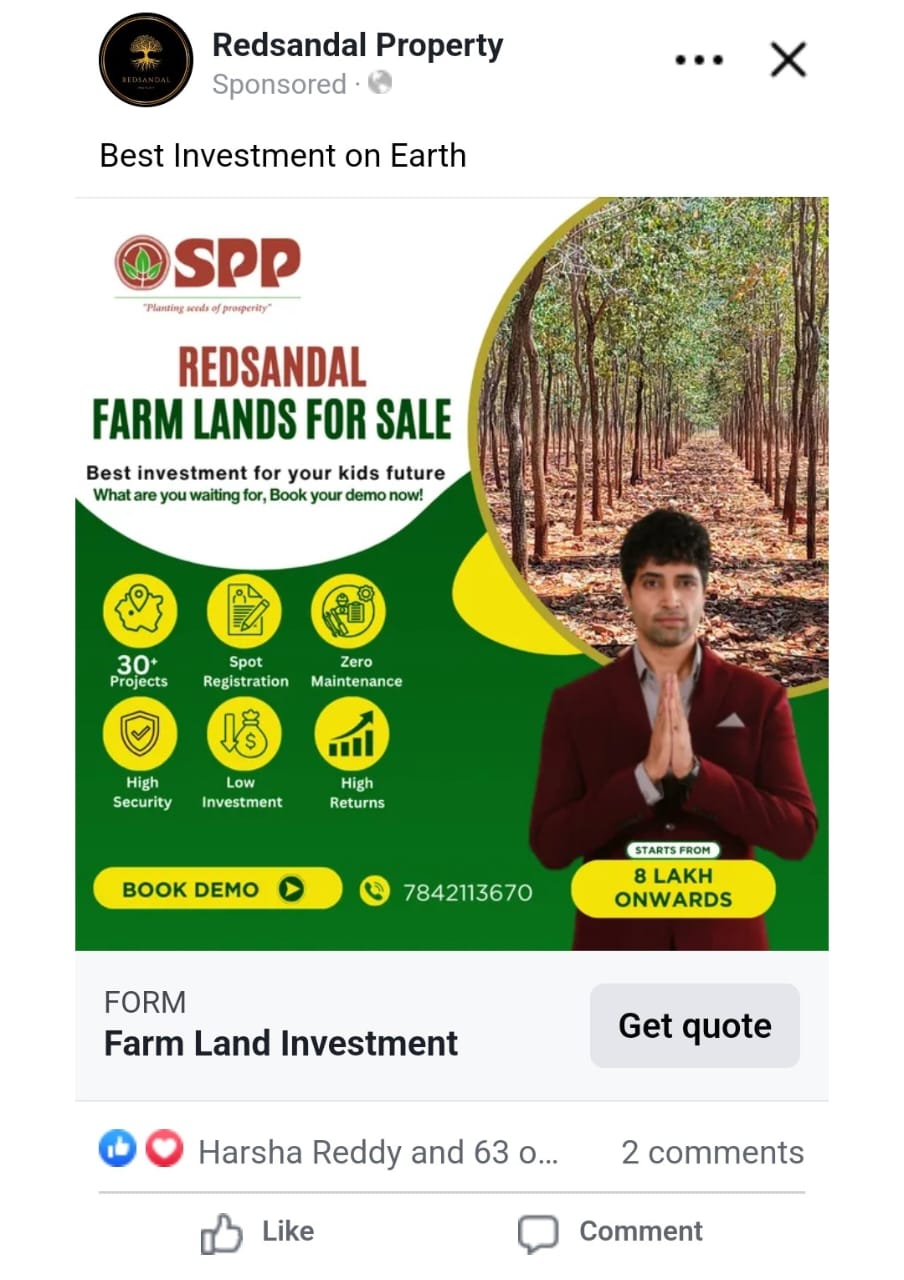This screenshot has width=904, height=1280.
Task: Open the Redsandal farm lands ad image
Action: pos(452,573)
